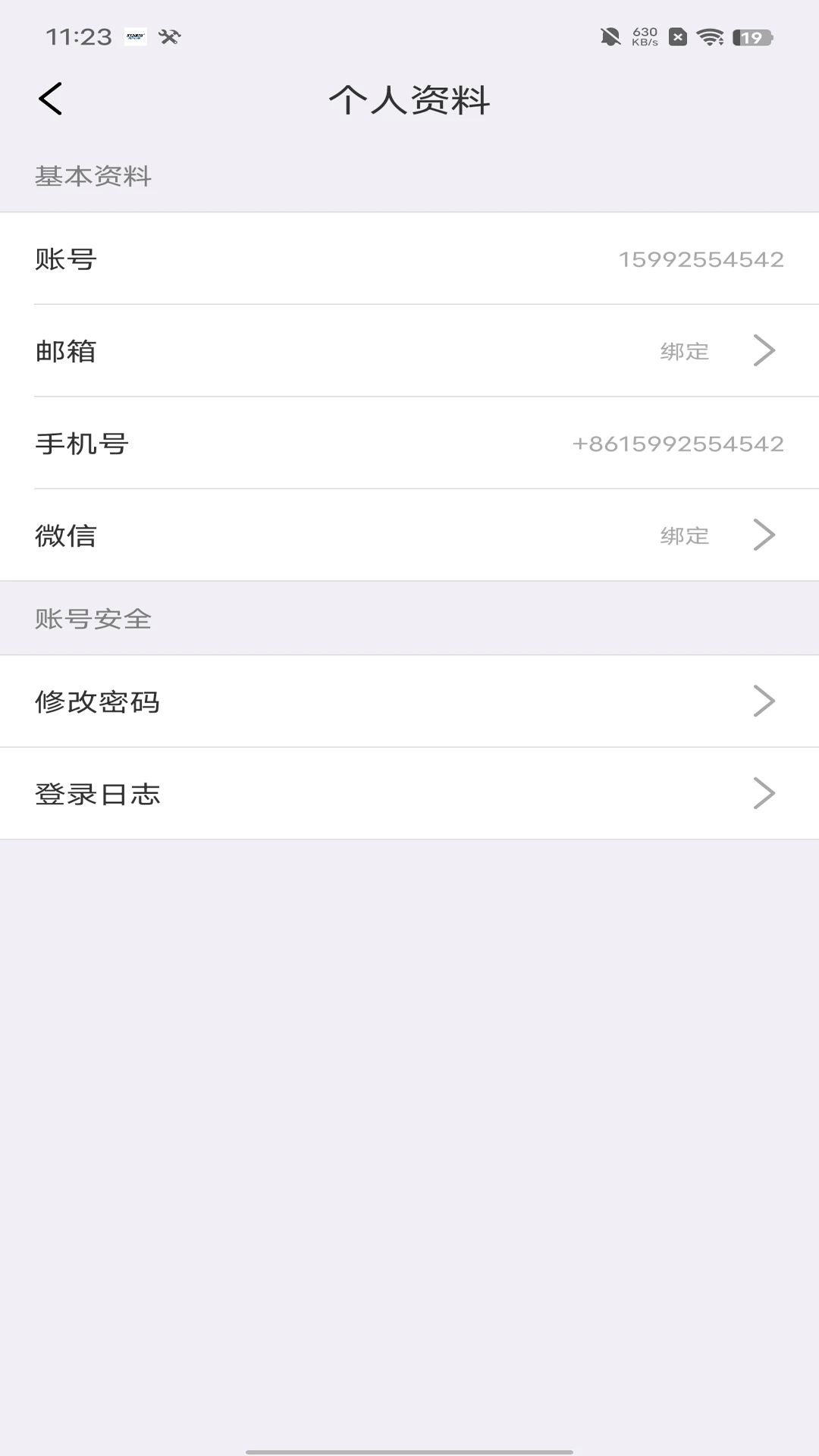The image size is (819, 1456).
Task: Open 修改密码 via its chevron arrow
Action: pos(765,701)
